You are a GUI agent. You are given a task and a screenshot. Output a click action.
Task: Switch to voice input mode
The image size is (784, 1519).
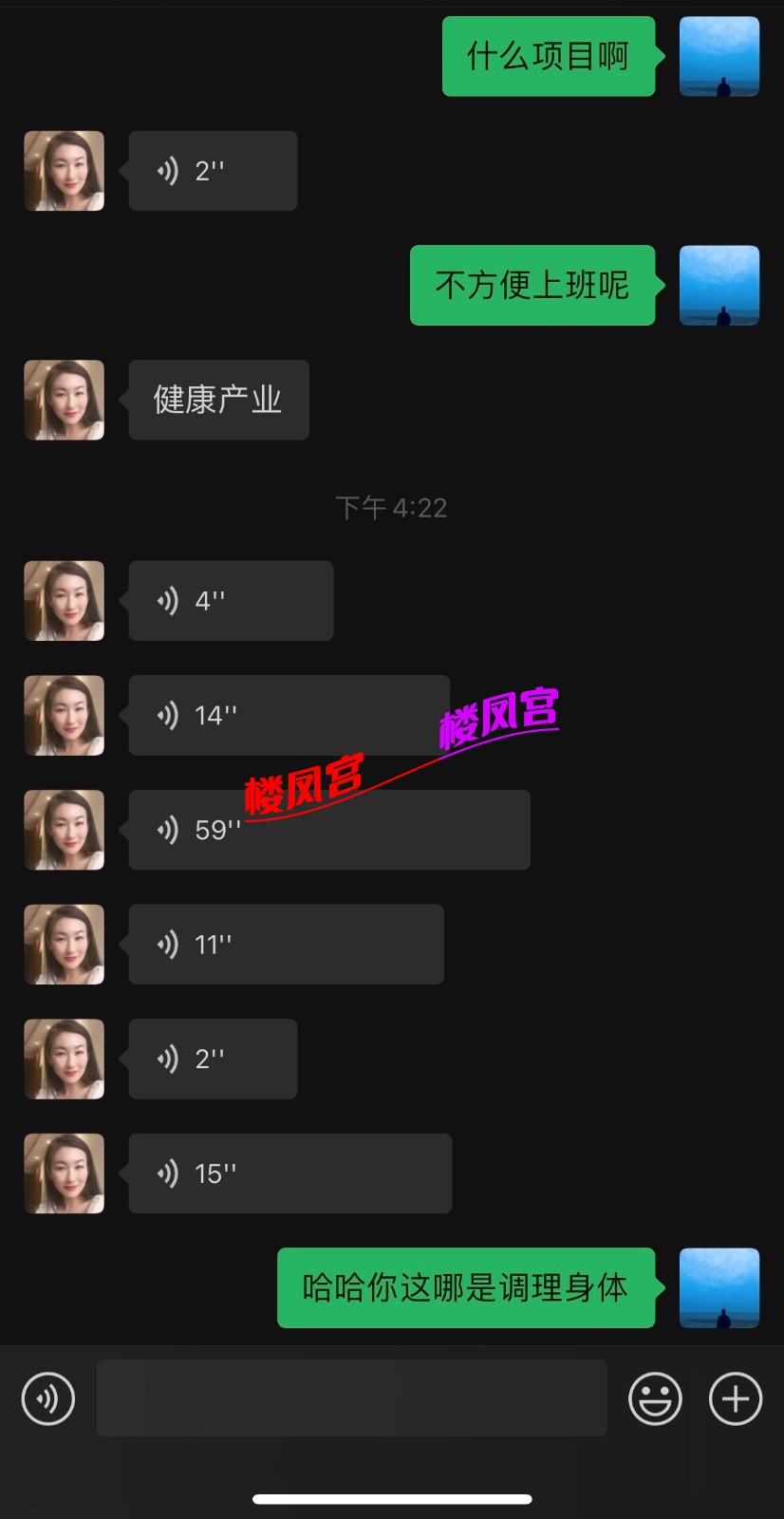(48, 1398)
